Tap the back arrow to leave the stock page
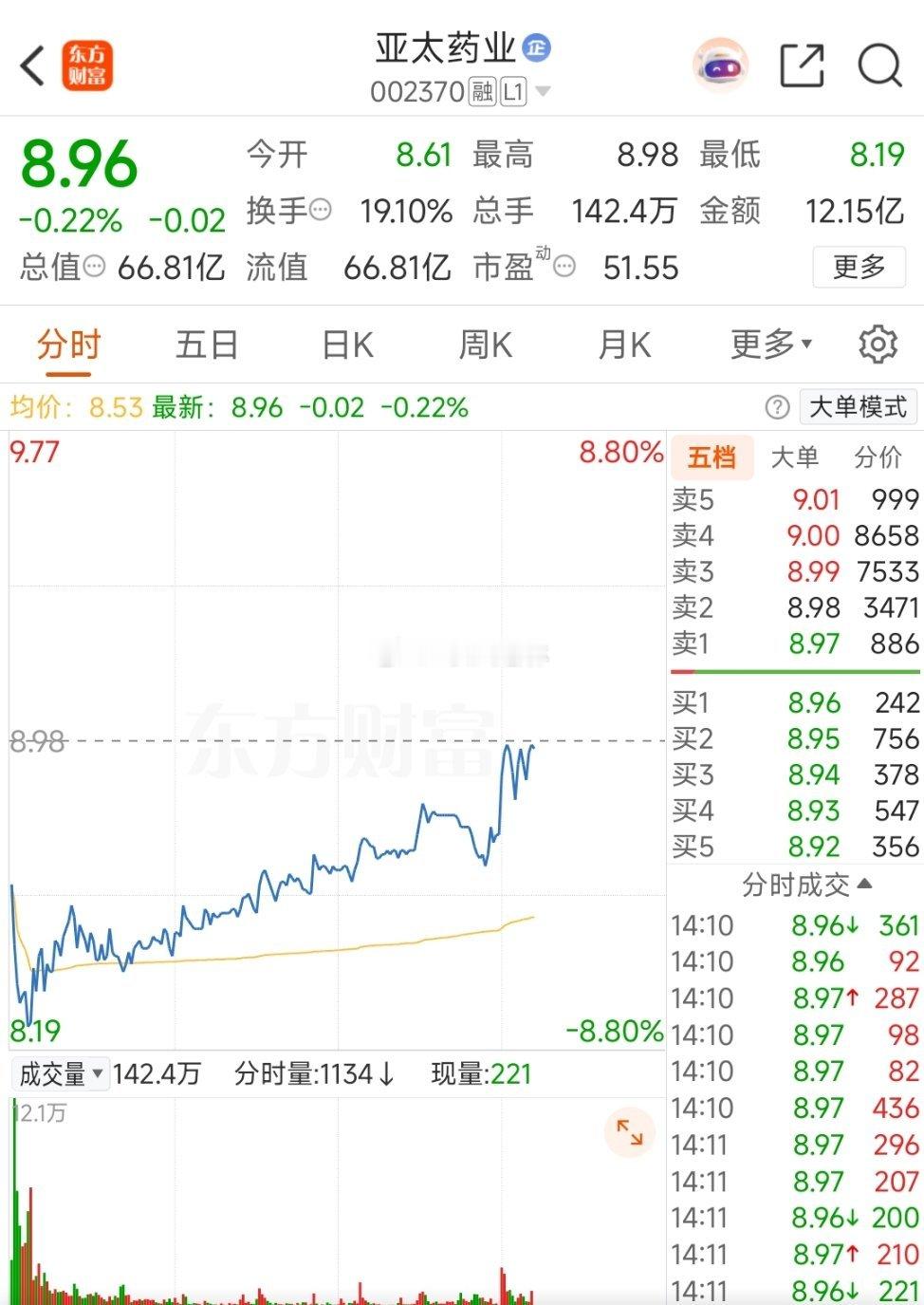Screen dimensions: 924x1305 tap(30, 66)
